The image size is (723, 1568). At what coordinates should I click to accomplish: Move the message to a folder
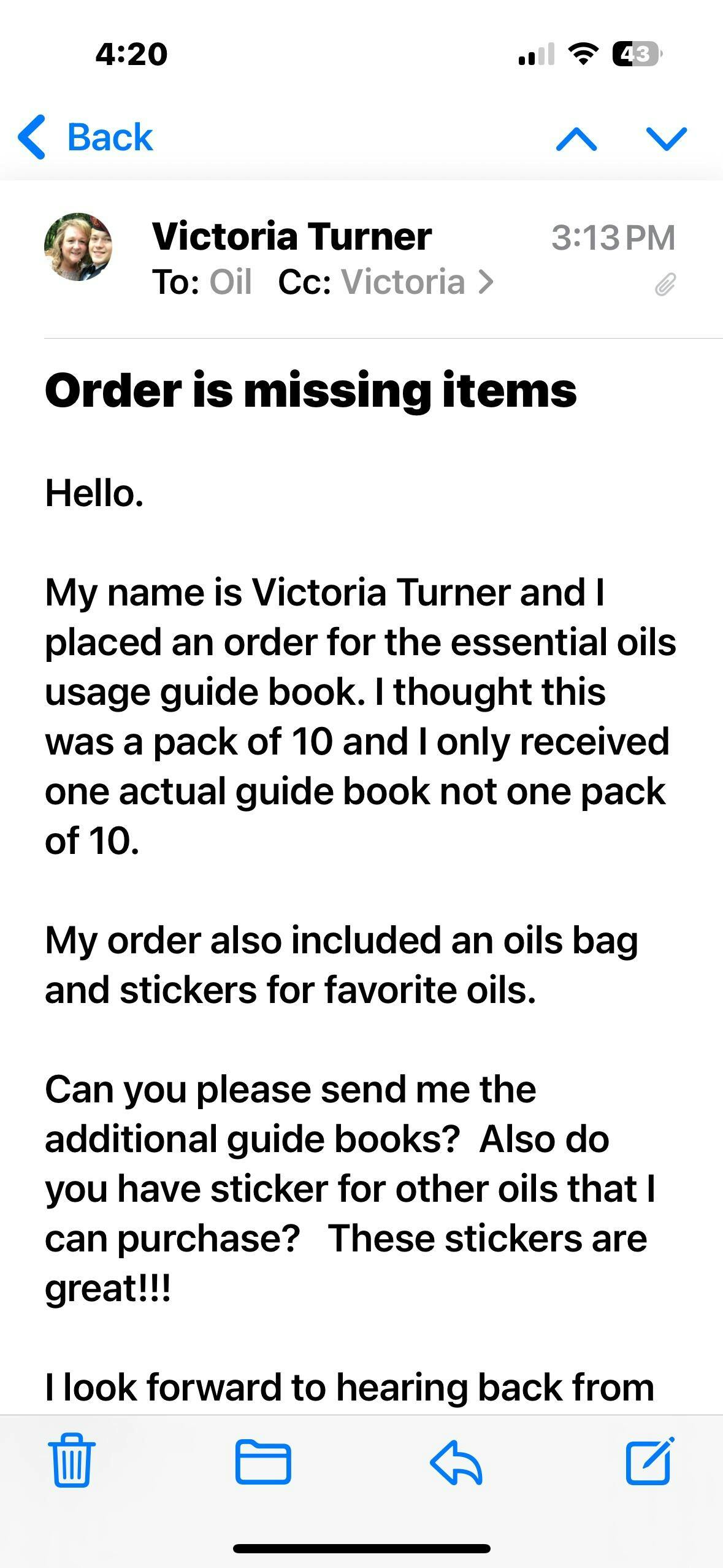click(263, 1461)
